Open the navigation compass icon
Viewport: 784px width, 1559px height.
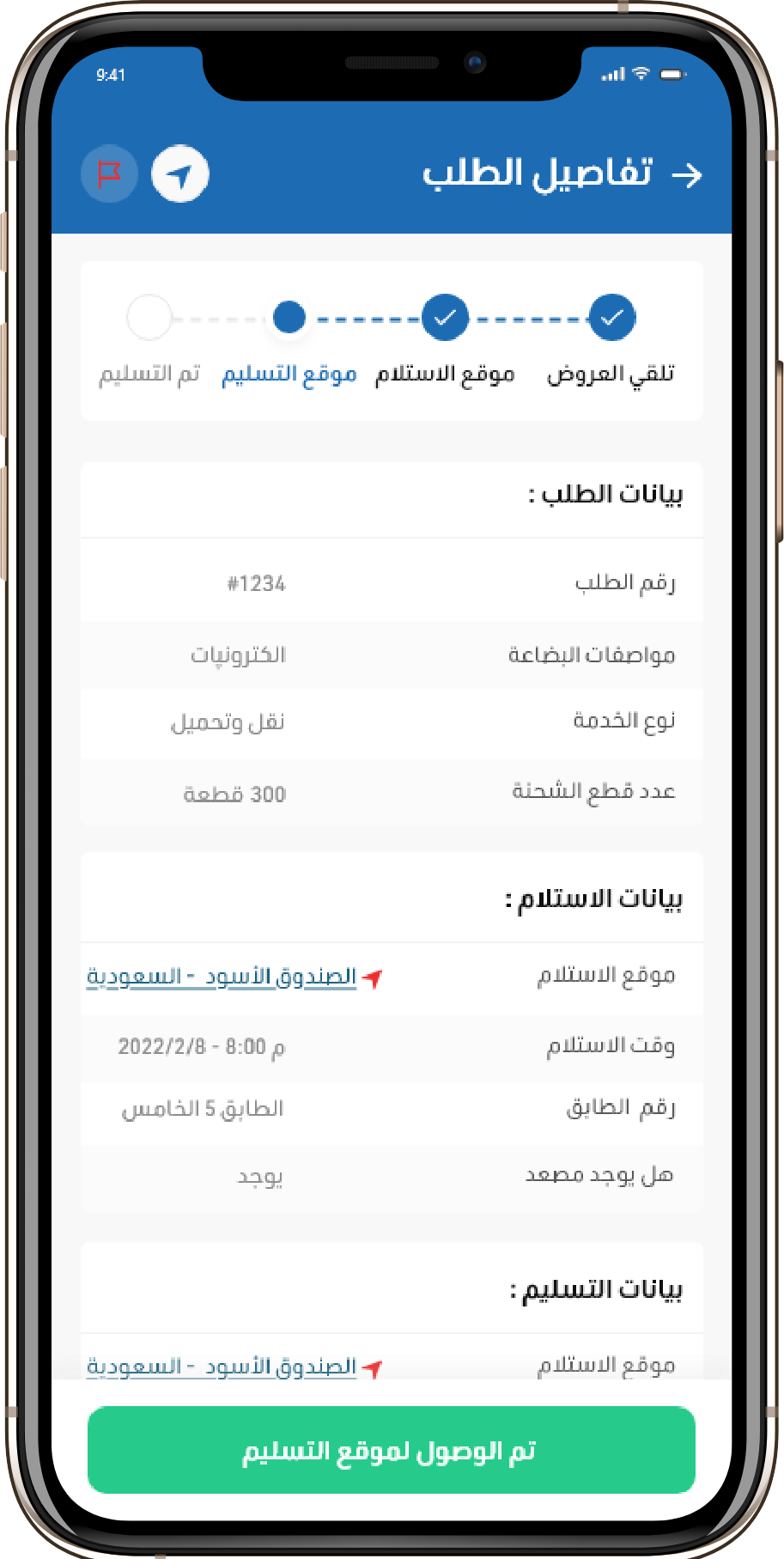[179, 174]
